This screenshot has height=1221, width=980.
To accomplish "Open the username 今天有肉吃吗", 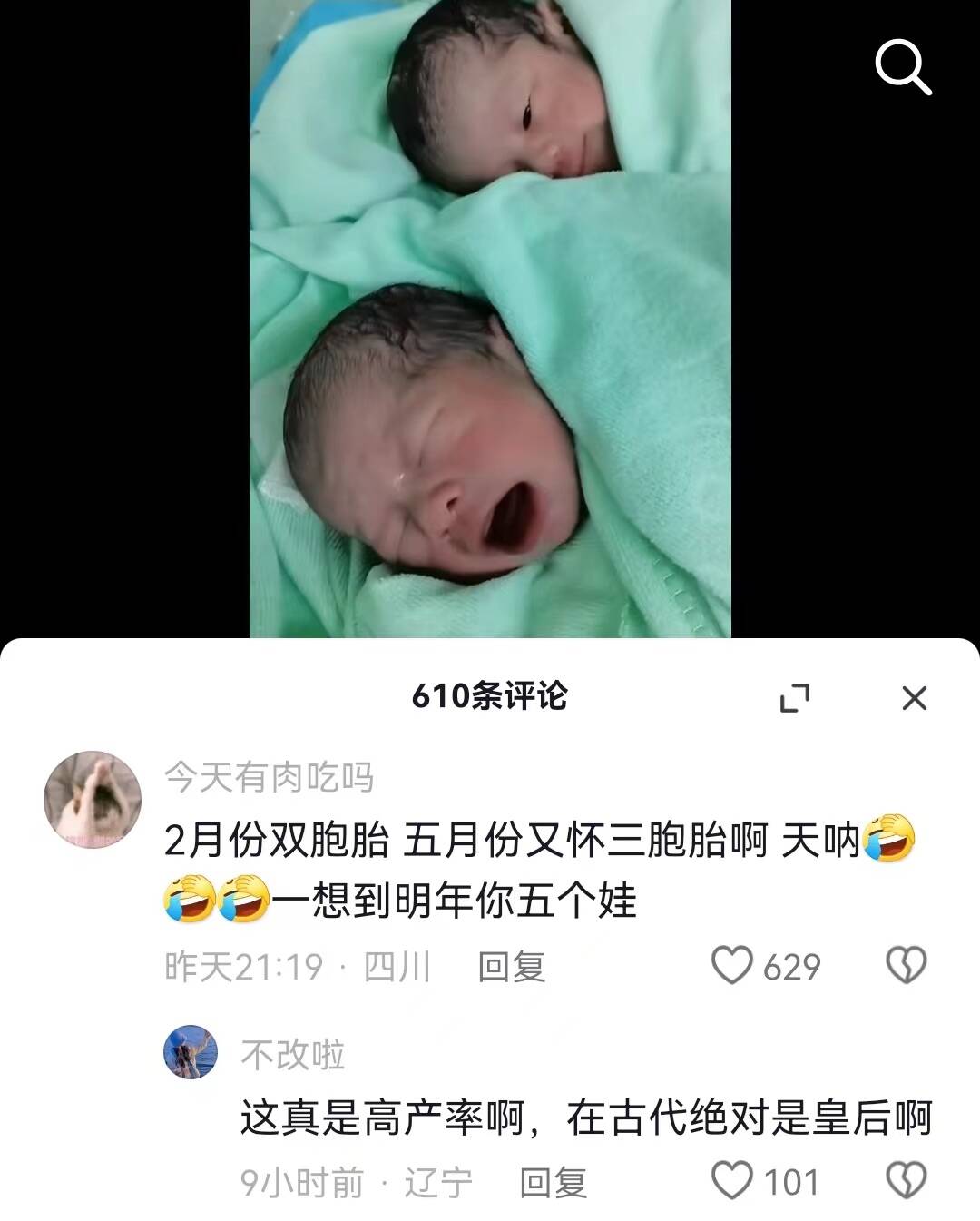I will (x=269, y=778).
